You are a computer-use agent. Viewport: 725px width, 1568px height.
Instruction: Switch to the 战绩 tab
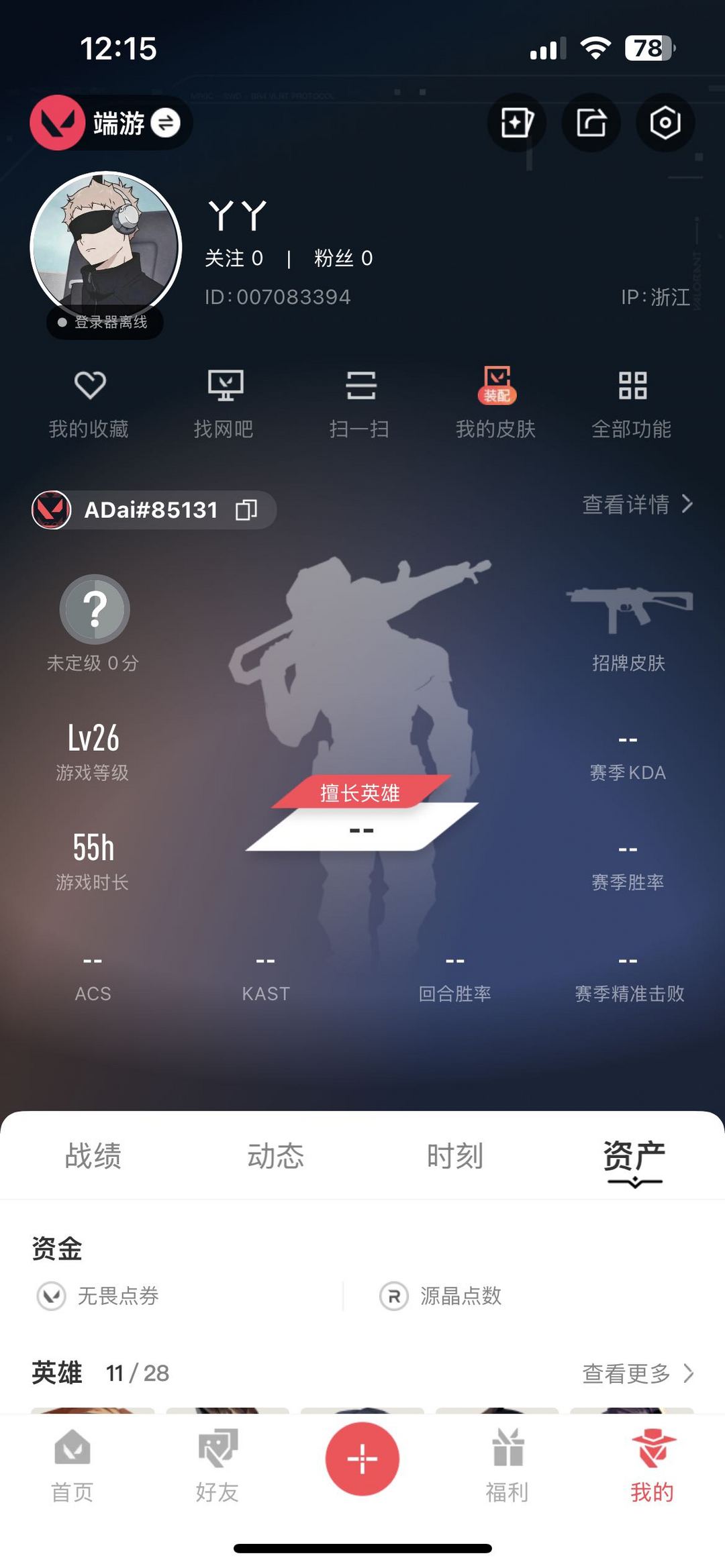(x=93, y=1155)
